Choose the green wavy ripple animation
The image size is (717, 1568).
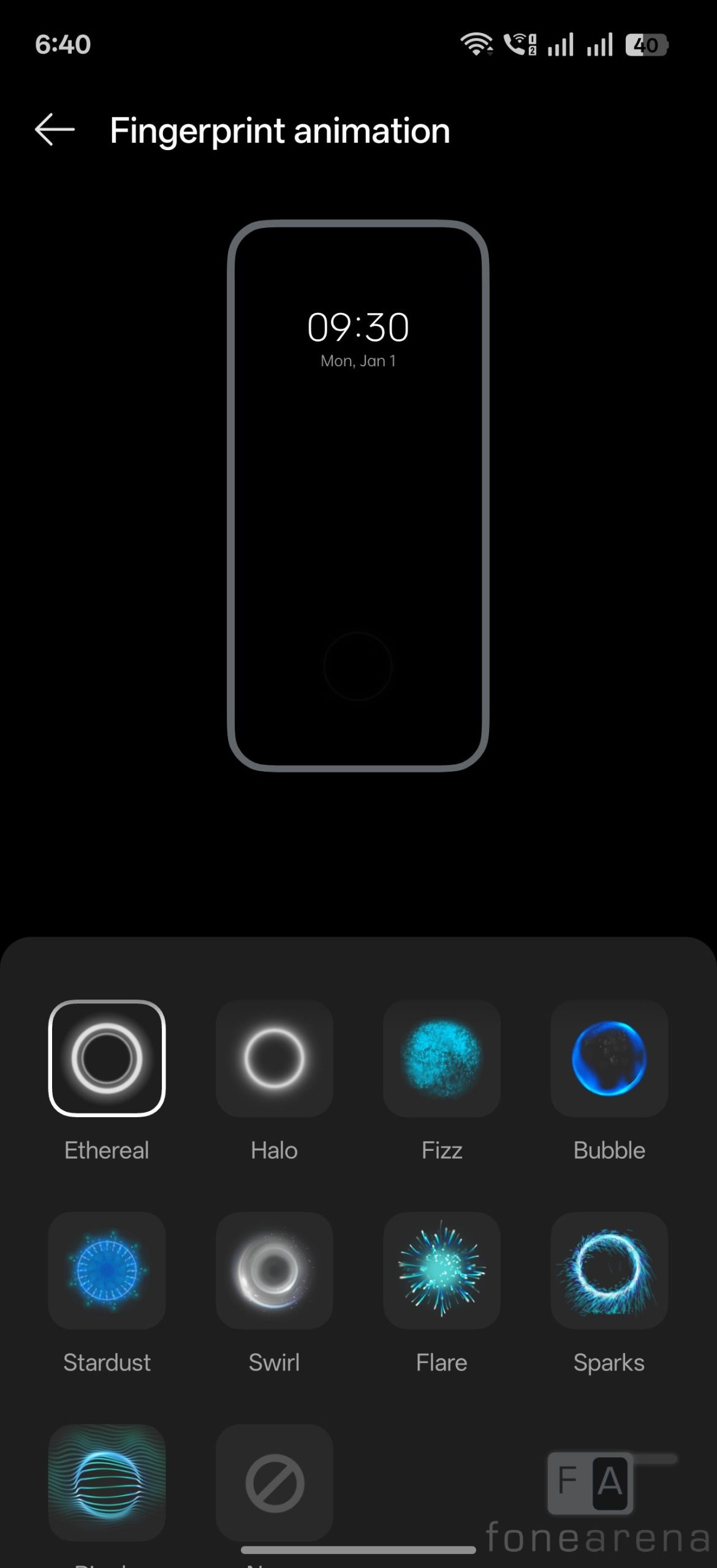point(107,1482)
